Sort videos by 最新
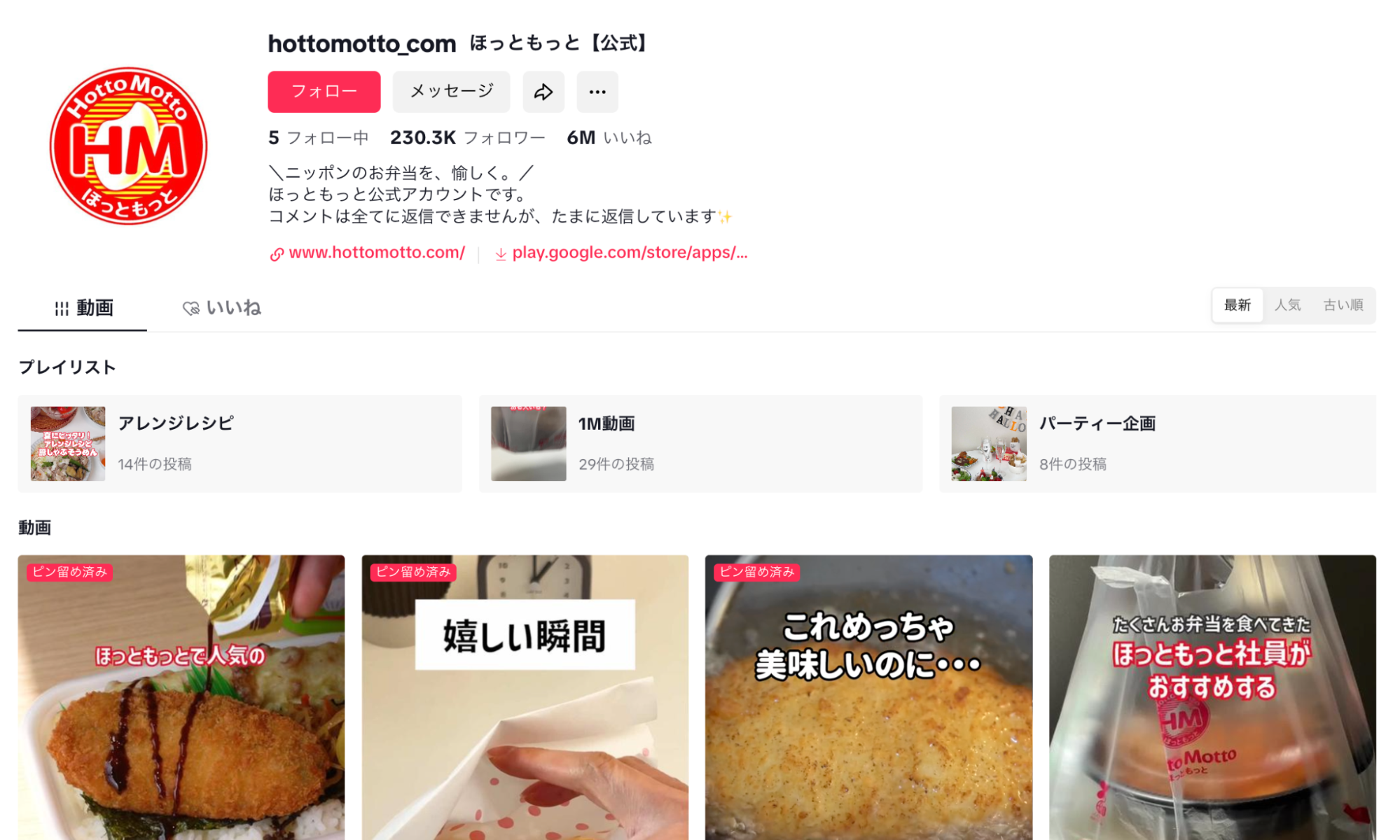Screen dimensions: 1400x840 [x=1237, y=305]
